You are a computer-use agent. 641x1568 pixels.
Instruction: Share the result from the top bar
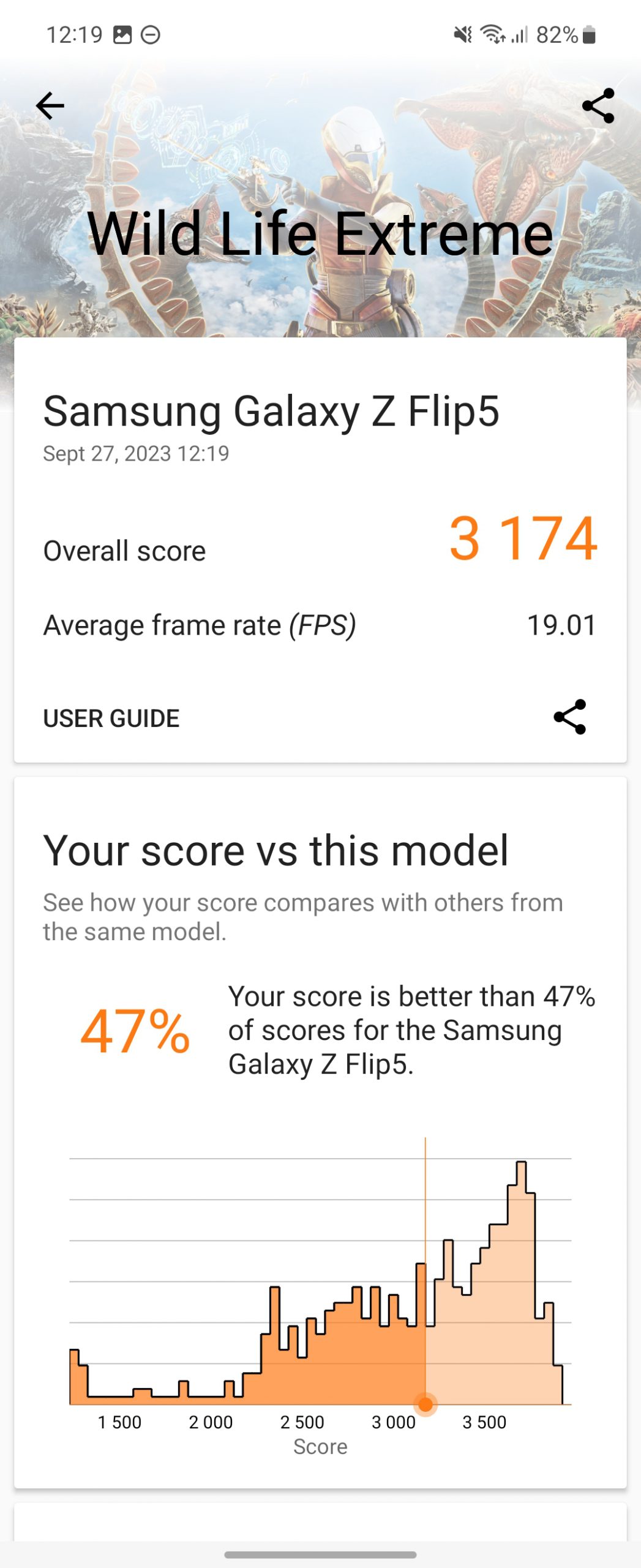click(x=598, y=105)
